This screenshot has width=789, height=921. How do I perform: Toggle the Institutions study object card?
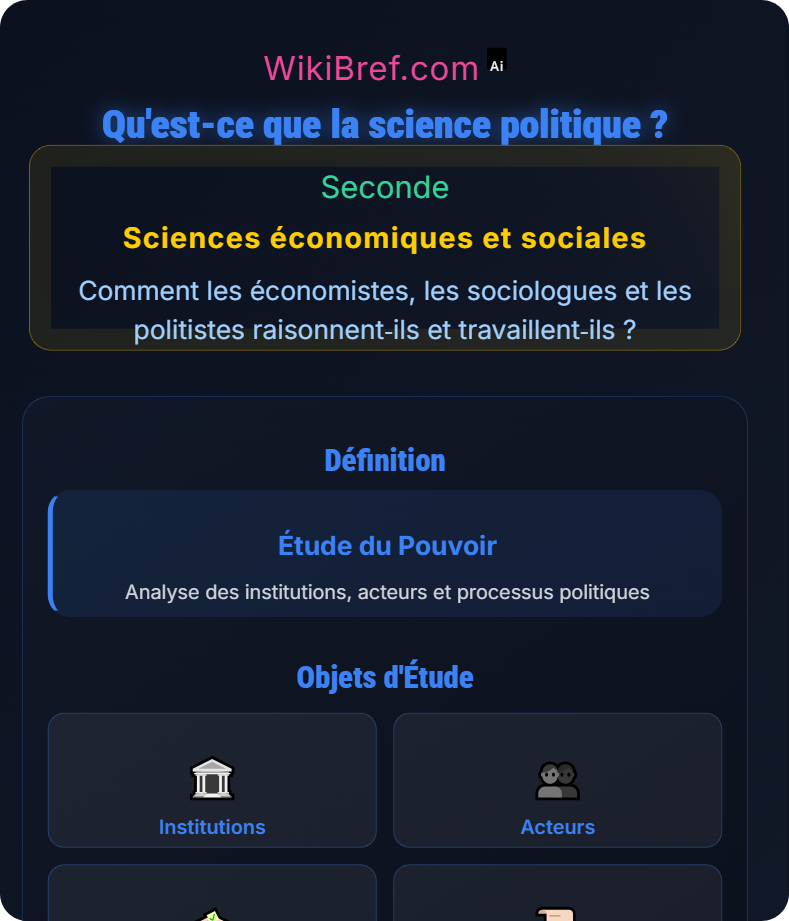pos(211,780)
